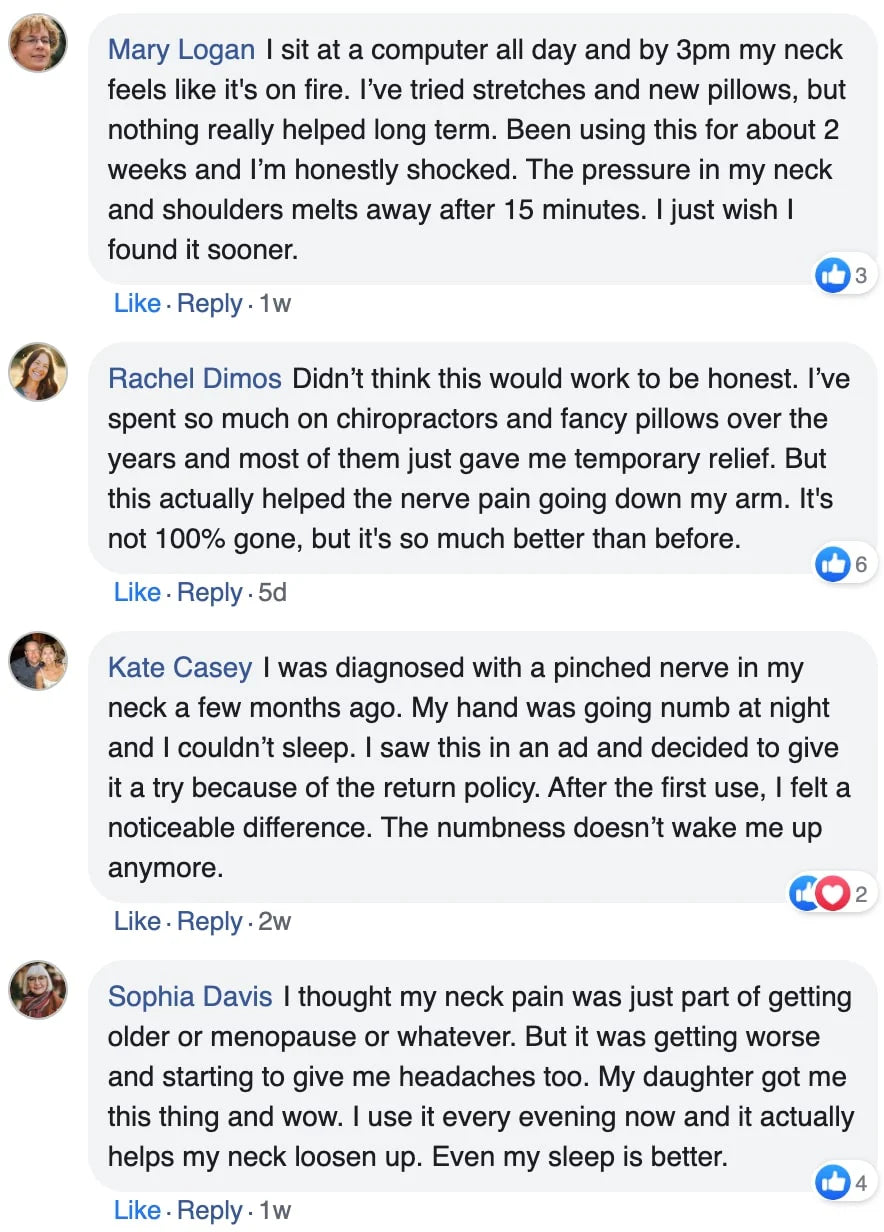
Task: Tap Kate Casey's profile picture
Action: click(38, 661)
